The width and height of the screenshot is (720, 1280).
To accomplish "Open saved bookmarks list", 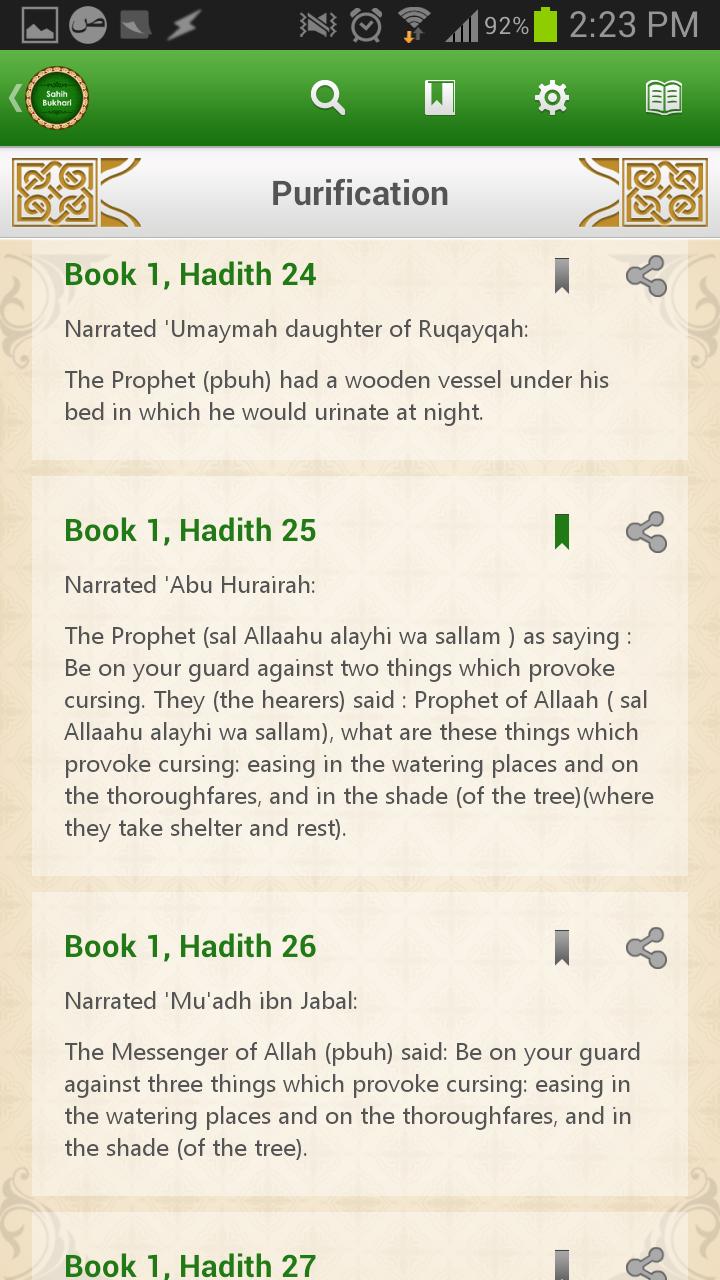I will click(x=440, y=98).
